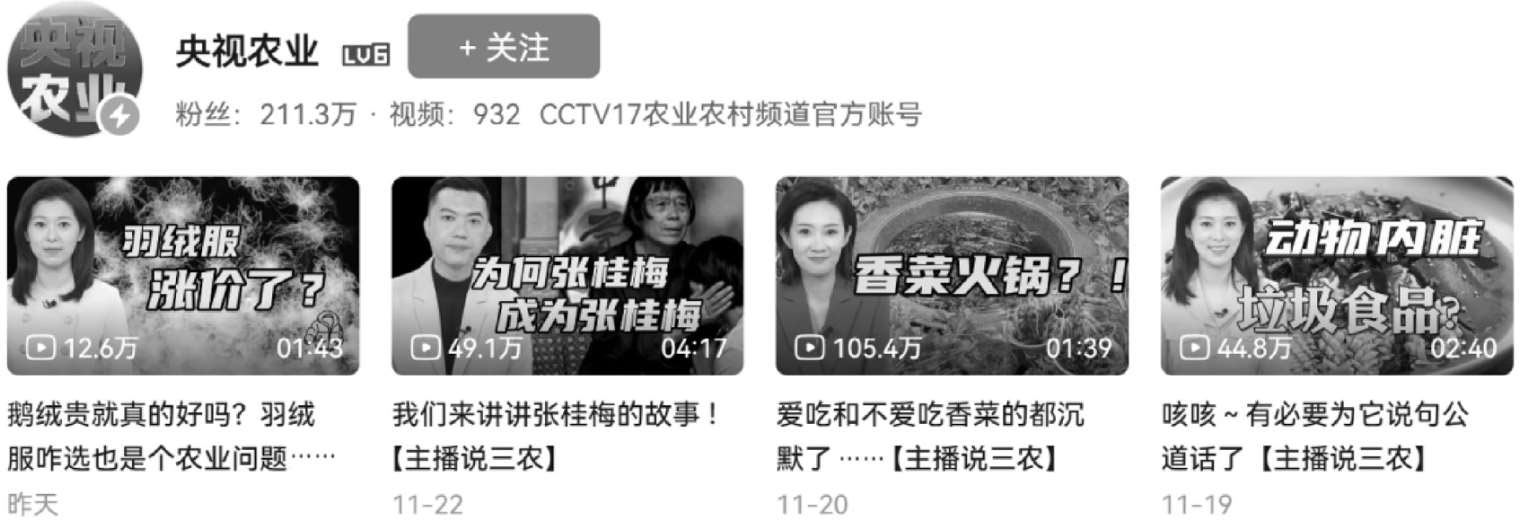Follow 央视农业 with the 关注 button
The height and width of the screenshot is (520, 1520).
(503, 47)
